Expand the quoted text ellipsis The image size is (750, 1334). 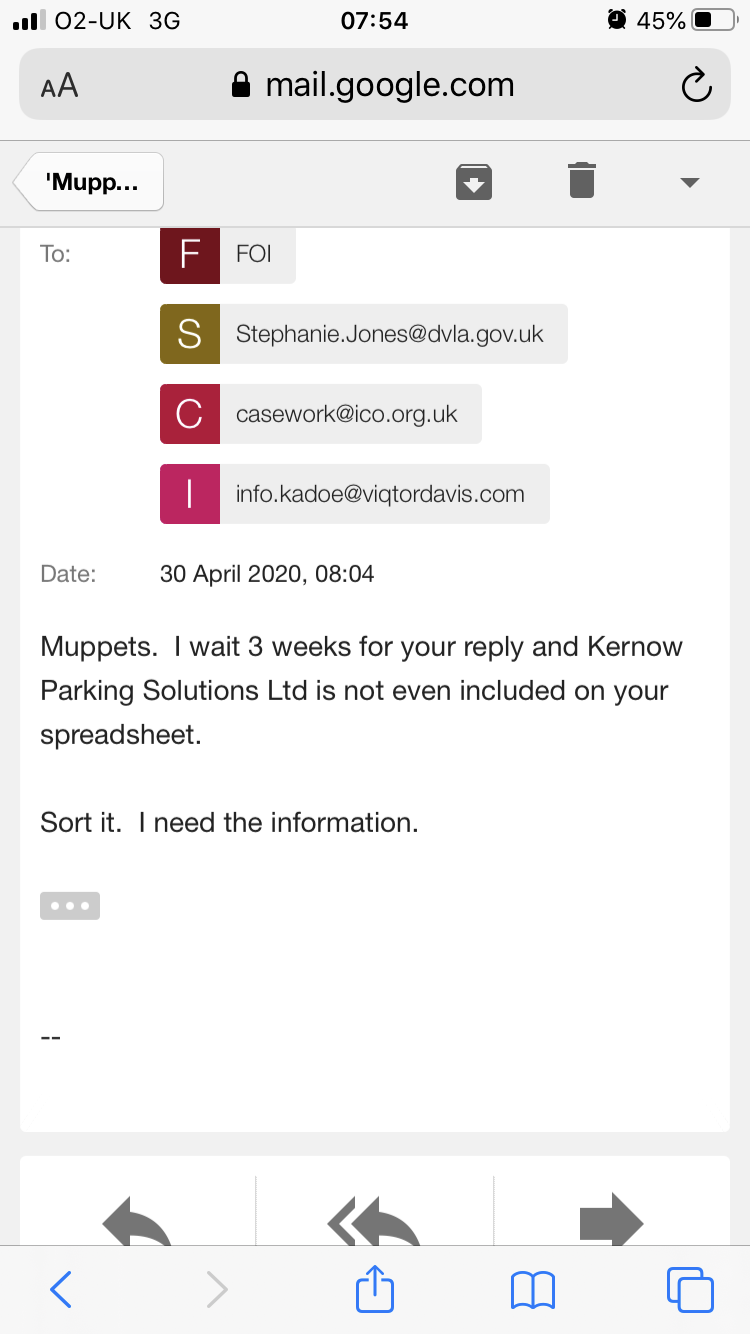pyautogui.click(x=70, y=906)
